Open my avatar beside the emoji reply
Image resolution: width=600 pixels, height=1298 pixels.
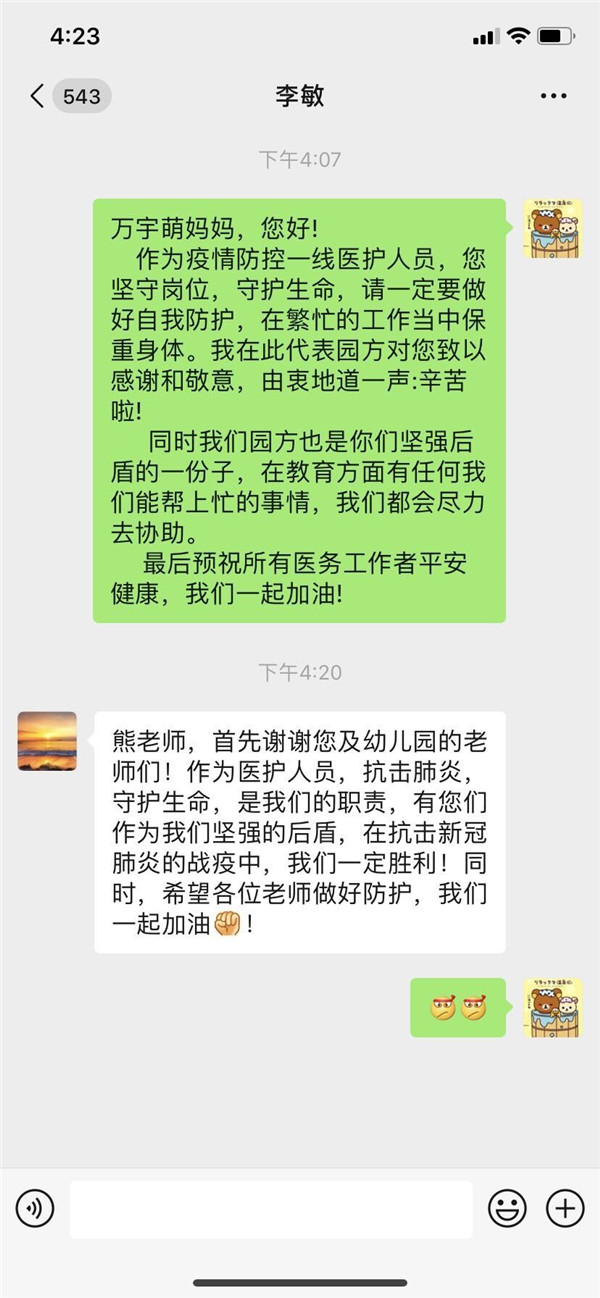coord(553,1007)
